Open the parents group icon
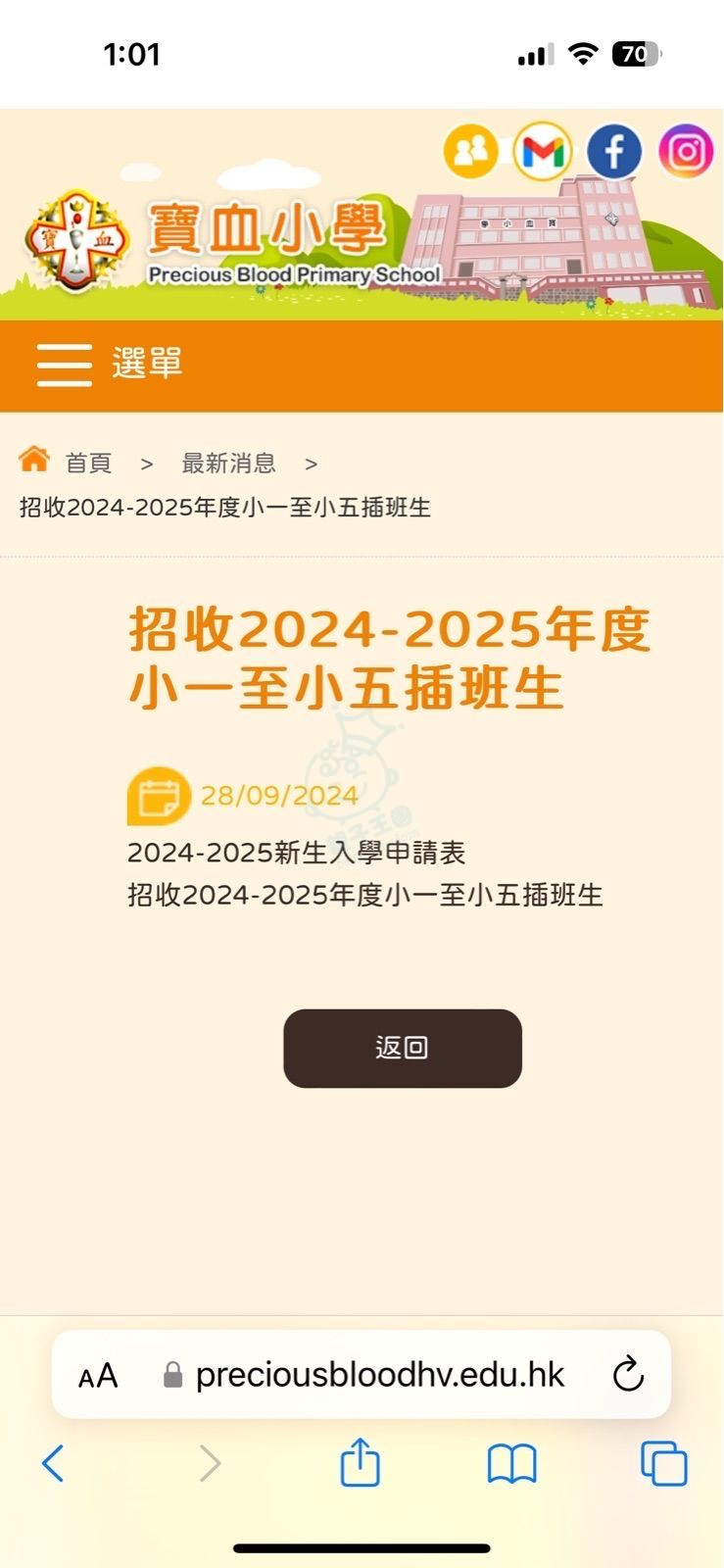Image resolution: width=724 pixels, height=1568 pixels. click(x=471, y=151)
